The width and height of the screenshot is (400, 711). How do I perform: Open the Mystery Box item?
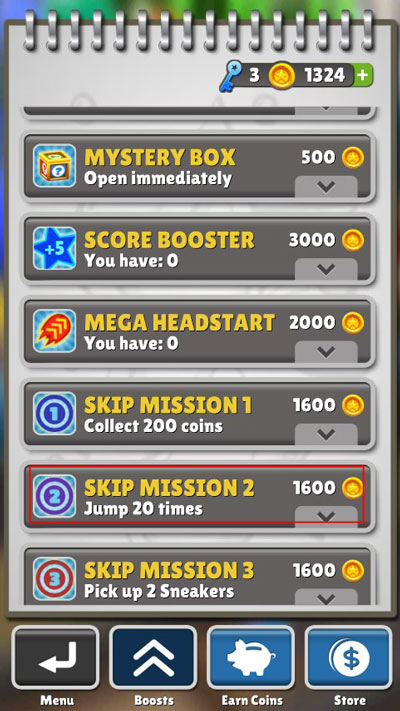click(199, 166)
